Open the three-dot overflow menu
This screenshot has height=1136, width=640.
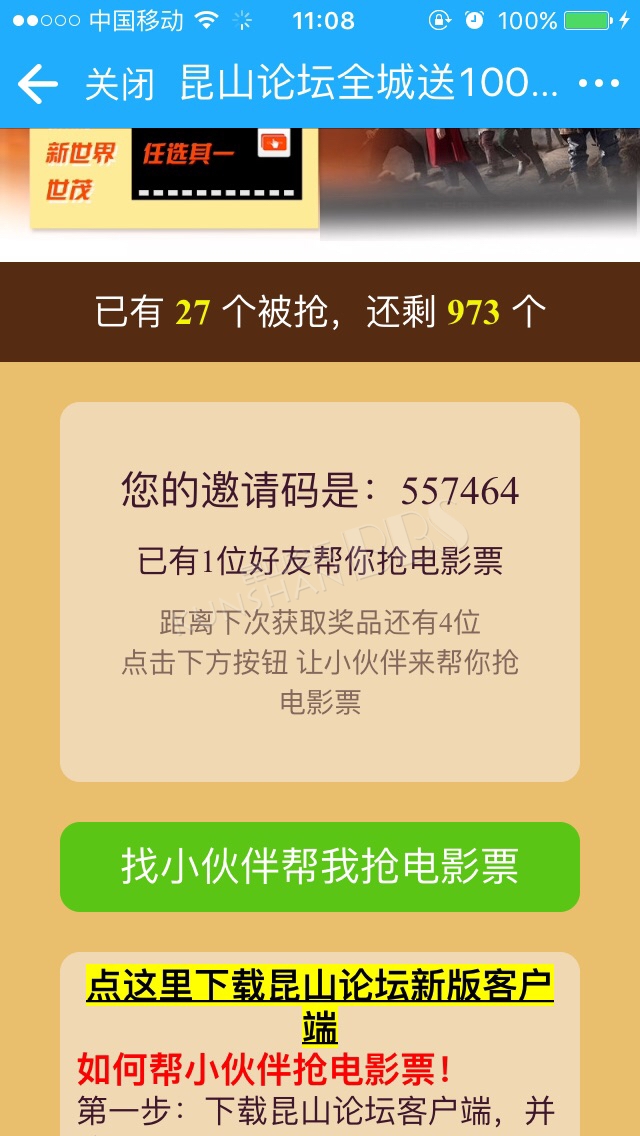tap(599, 84)
